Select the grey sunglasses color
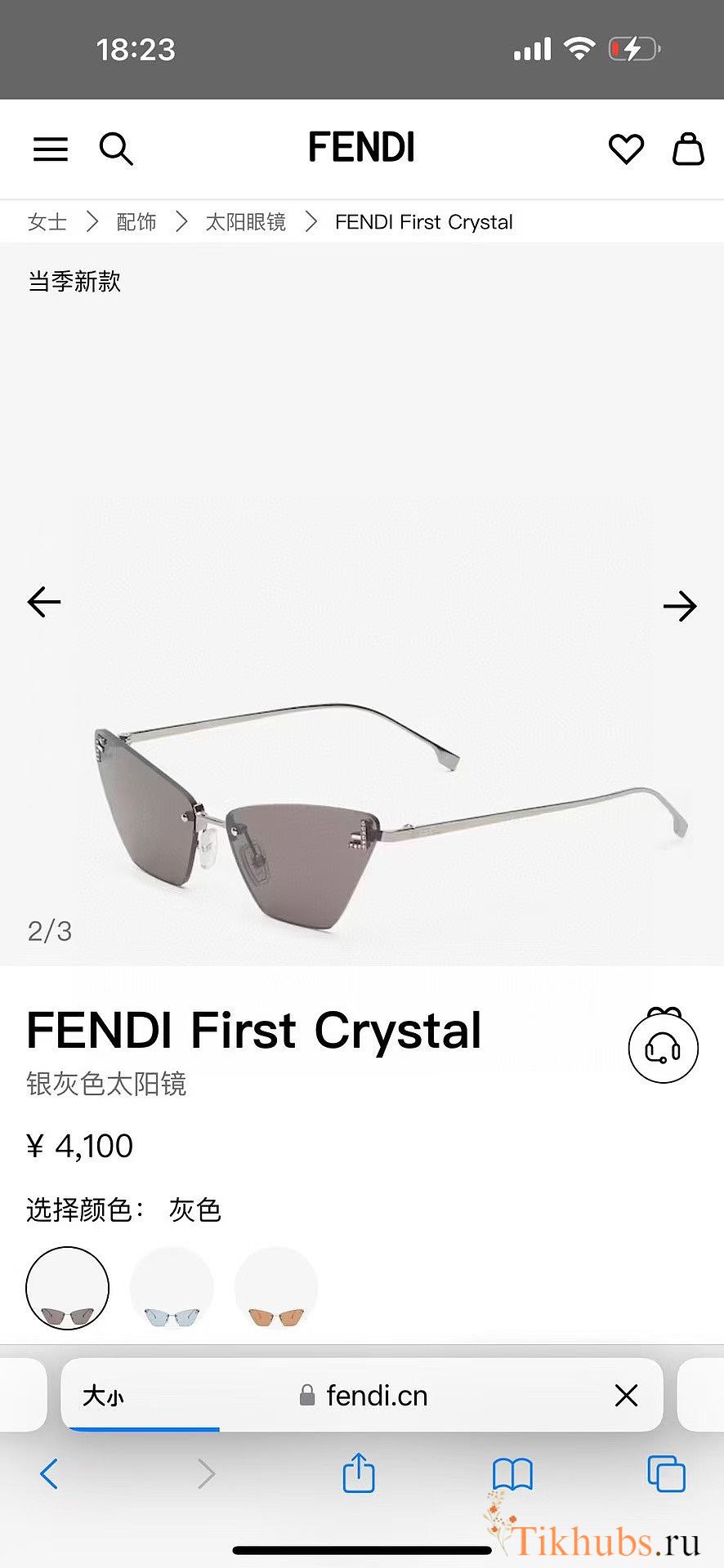 (68, 1288)
